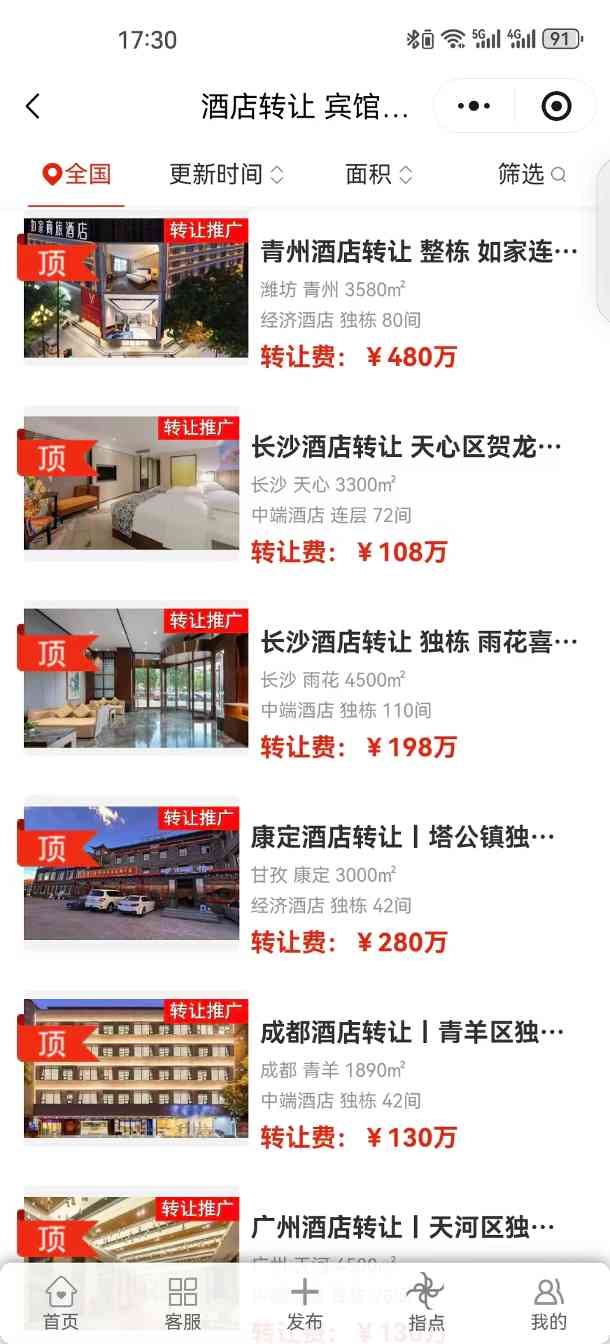
Task: Switch to the 指点 tab
Action: click(x=426, y=1303)
